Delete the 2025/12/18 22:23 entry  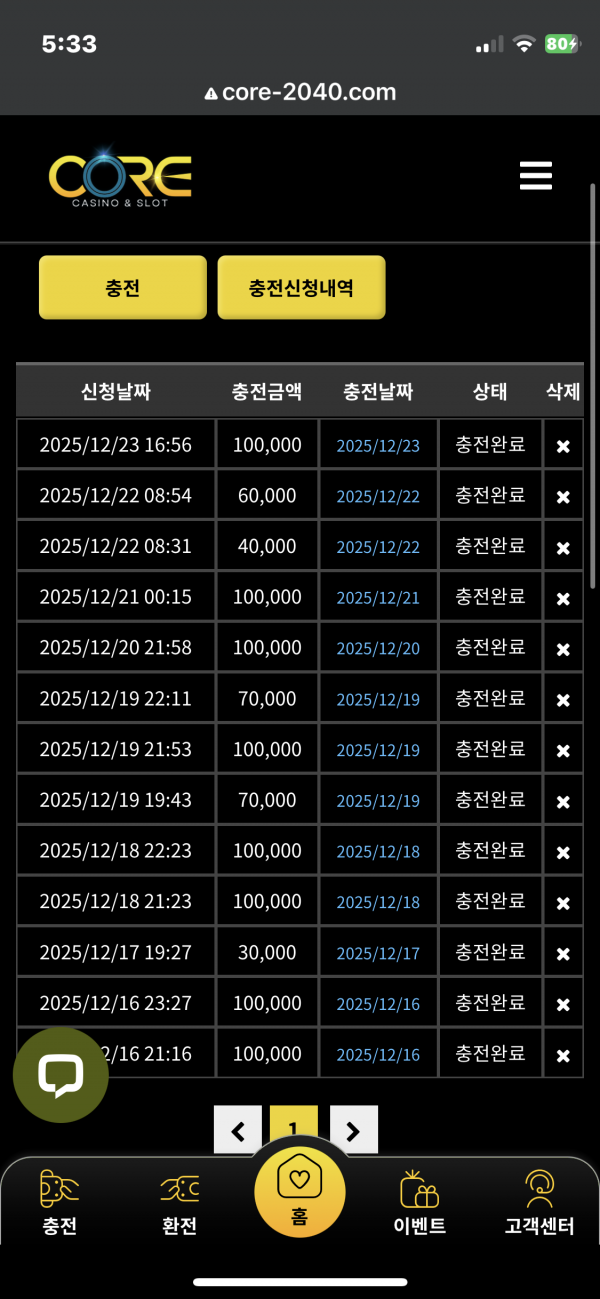(x=563, y=852)
